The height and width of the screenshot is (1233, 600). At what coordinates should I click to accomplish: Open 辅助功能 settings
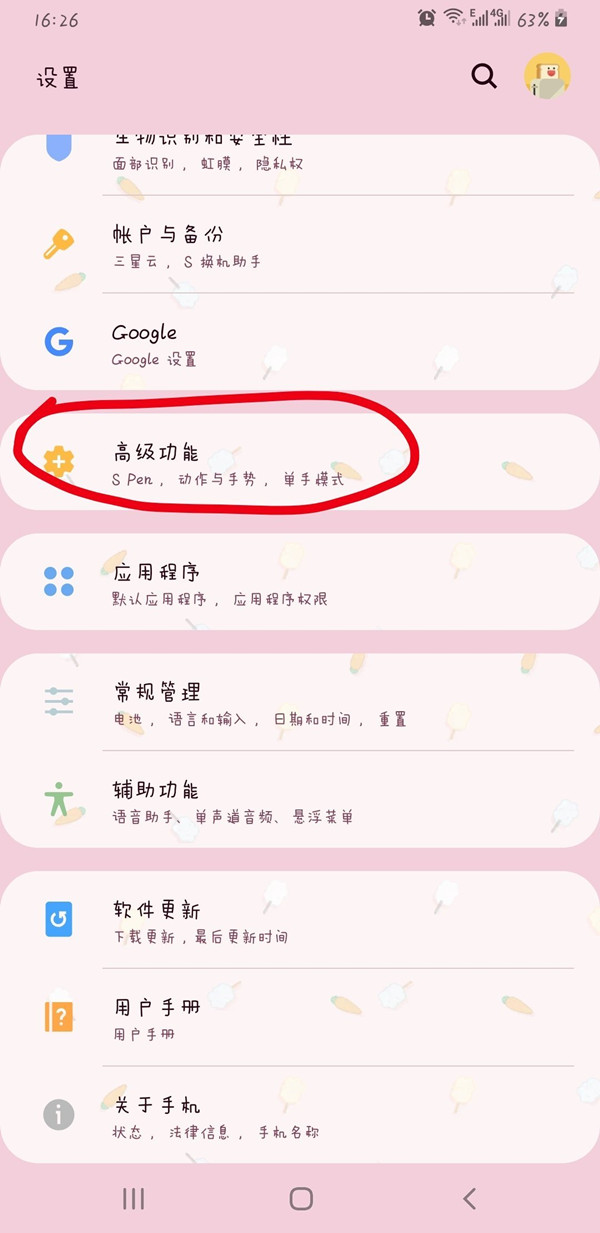300,801
